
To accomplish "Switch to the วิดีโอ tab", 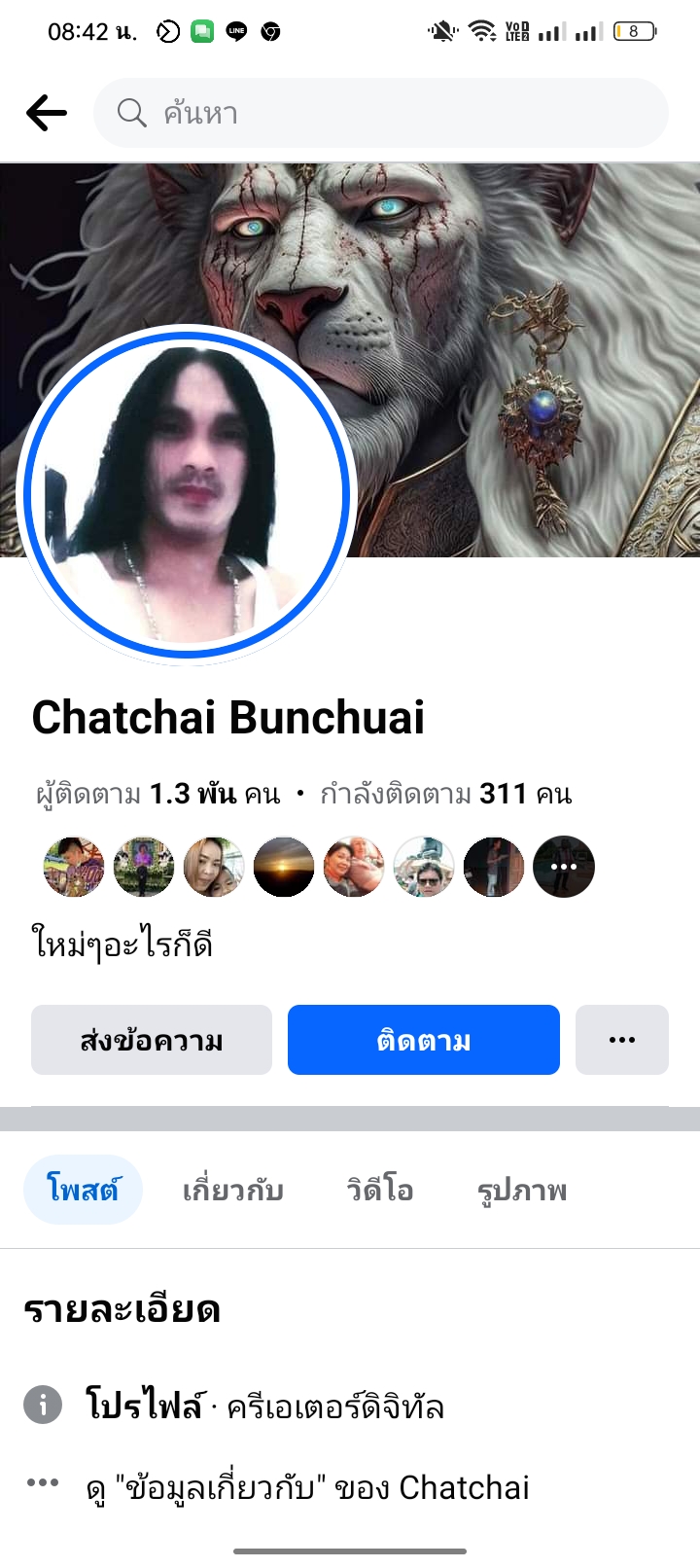I will pos(380,1190).
